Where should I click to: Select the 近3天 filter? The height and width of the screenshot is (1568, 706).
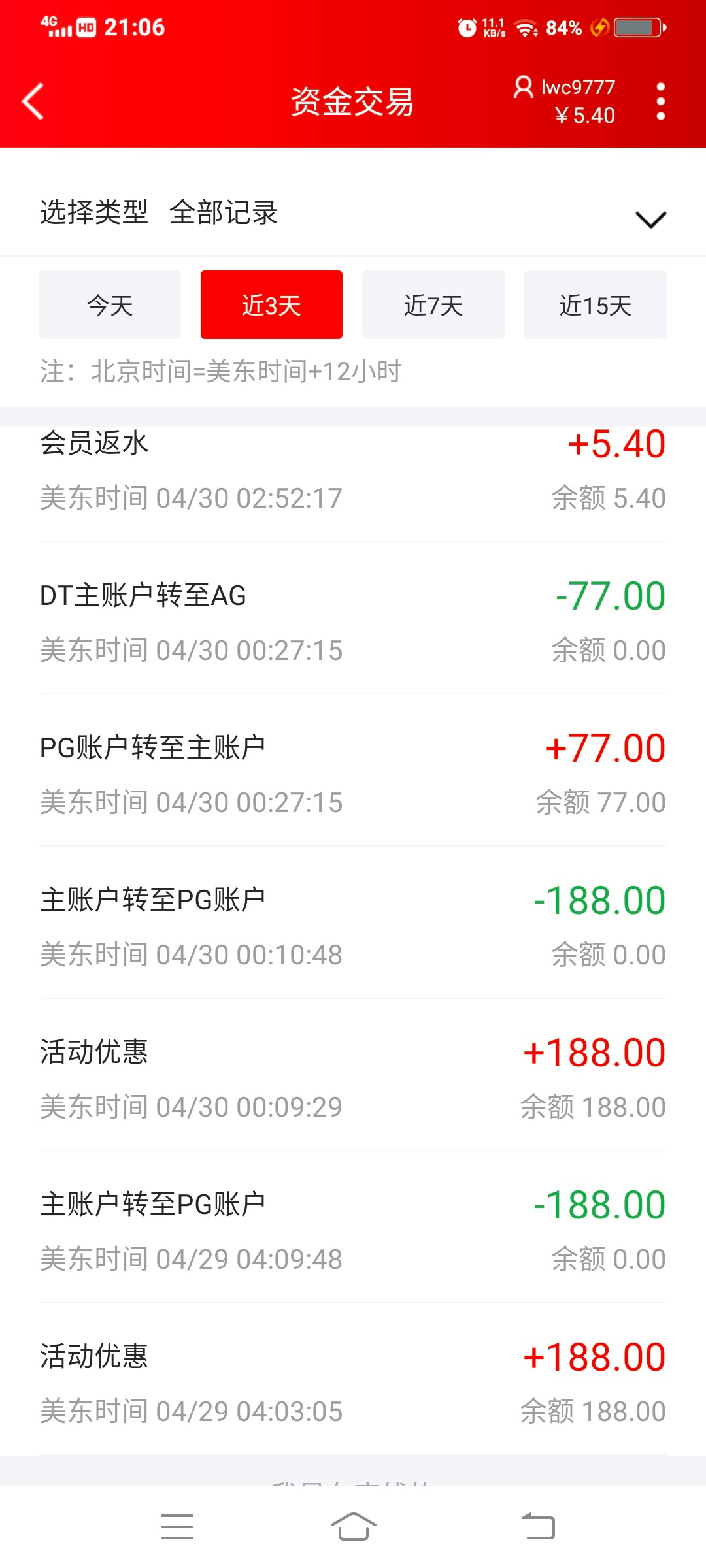(x=271, y=304)
